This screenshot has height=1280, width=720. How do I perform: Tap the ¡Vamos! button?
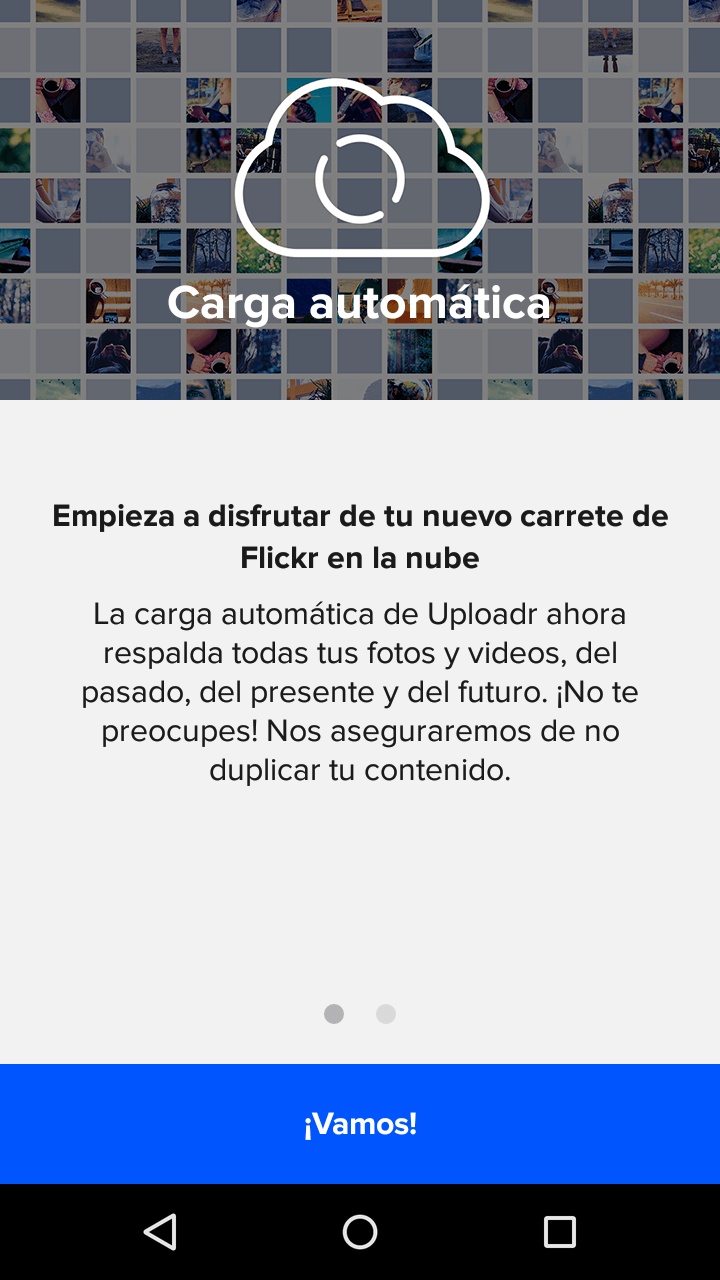(x=360, y=1124)
